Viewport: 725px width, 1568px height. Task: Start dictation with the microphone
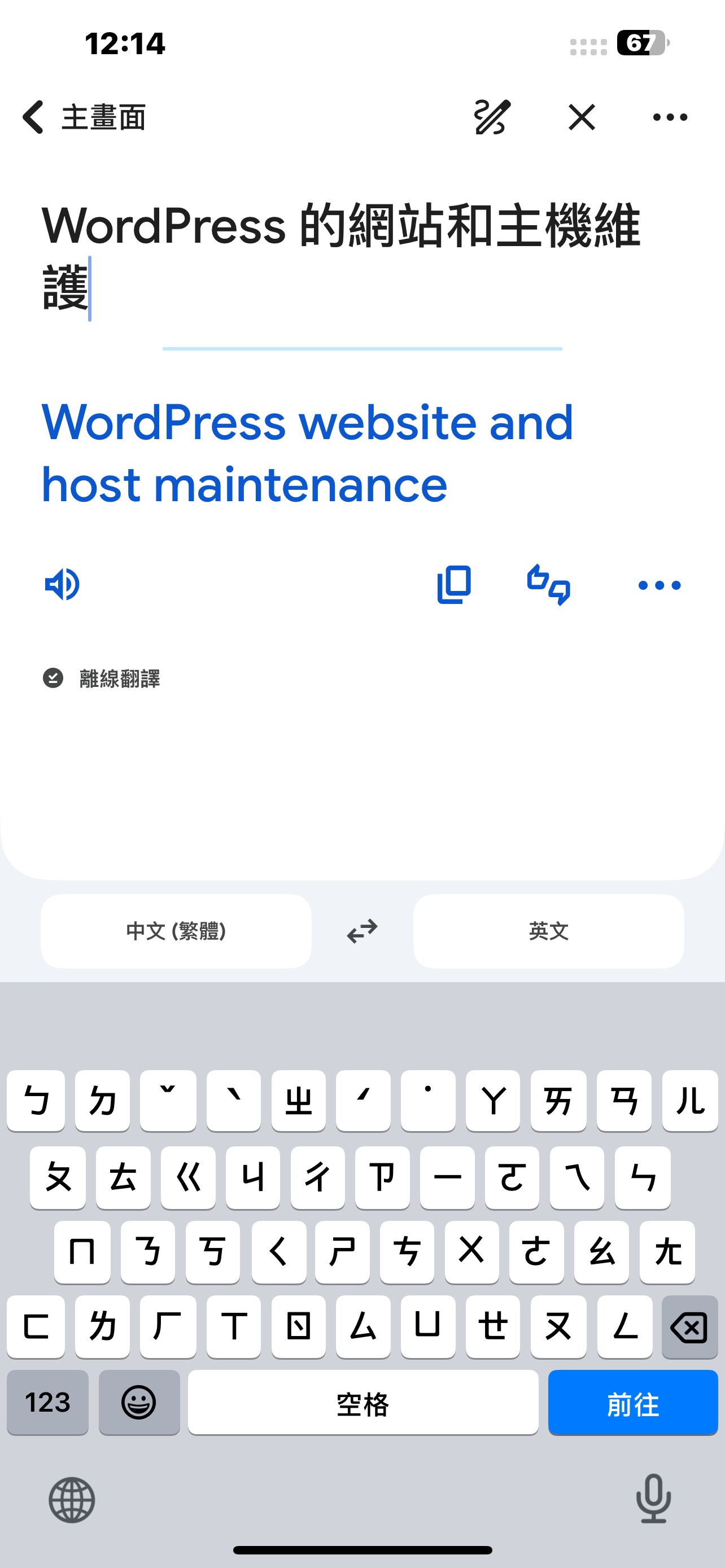pos(653,1499)
